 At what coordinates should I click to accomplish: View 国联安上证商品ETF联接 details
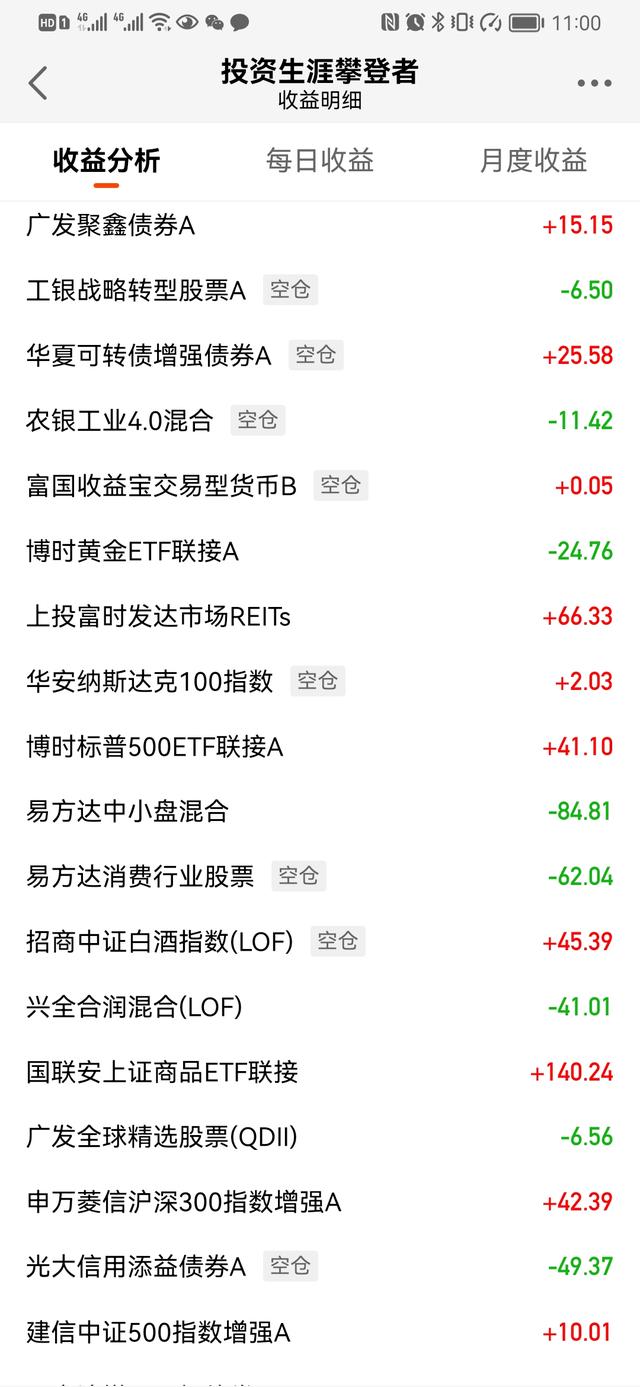click(x=320, y=1072)
